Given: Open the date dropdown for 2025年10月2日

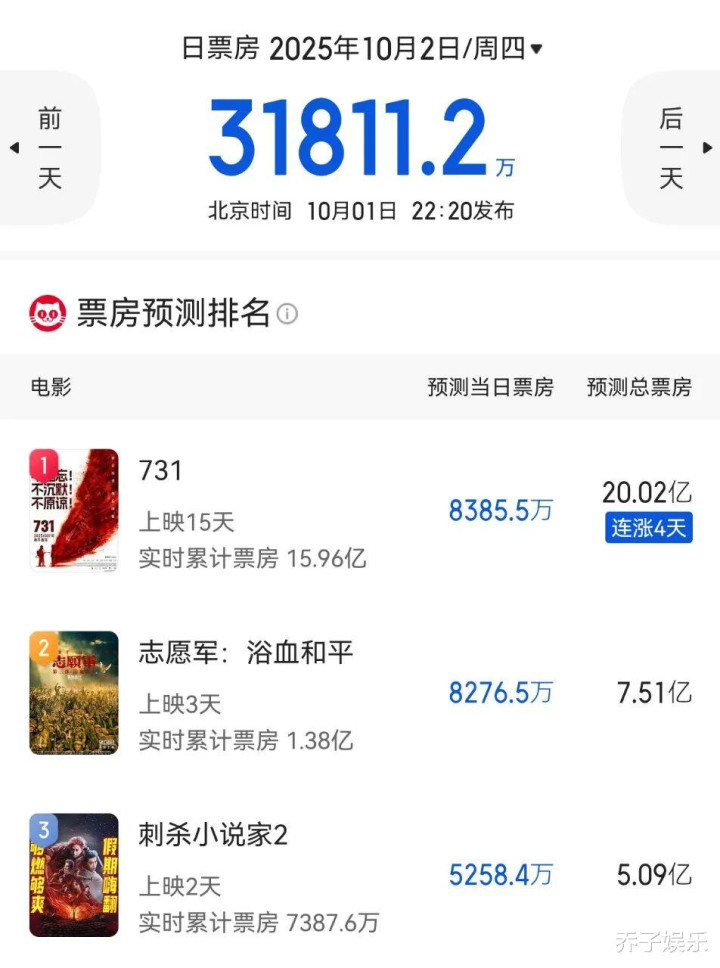Looking at the screenshot, I should [536, 48].
